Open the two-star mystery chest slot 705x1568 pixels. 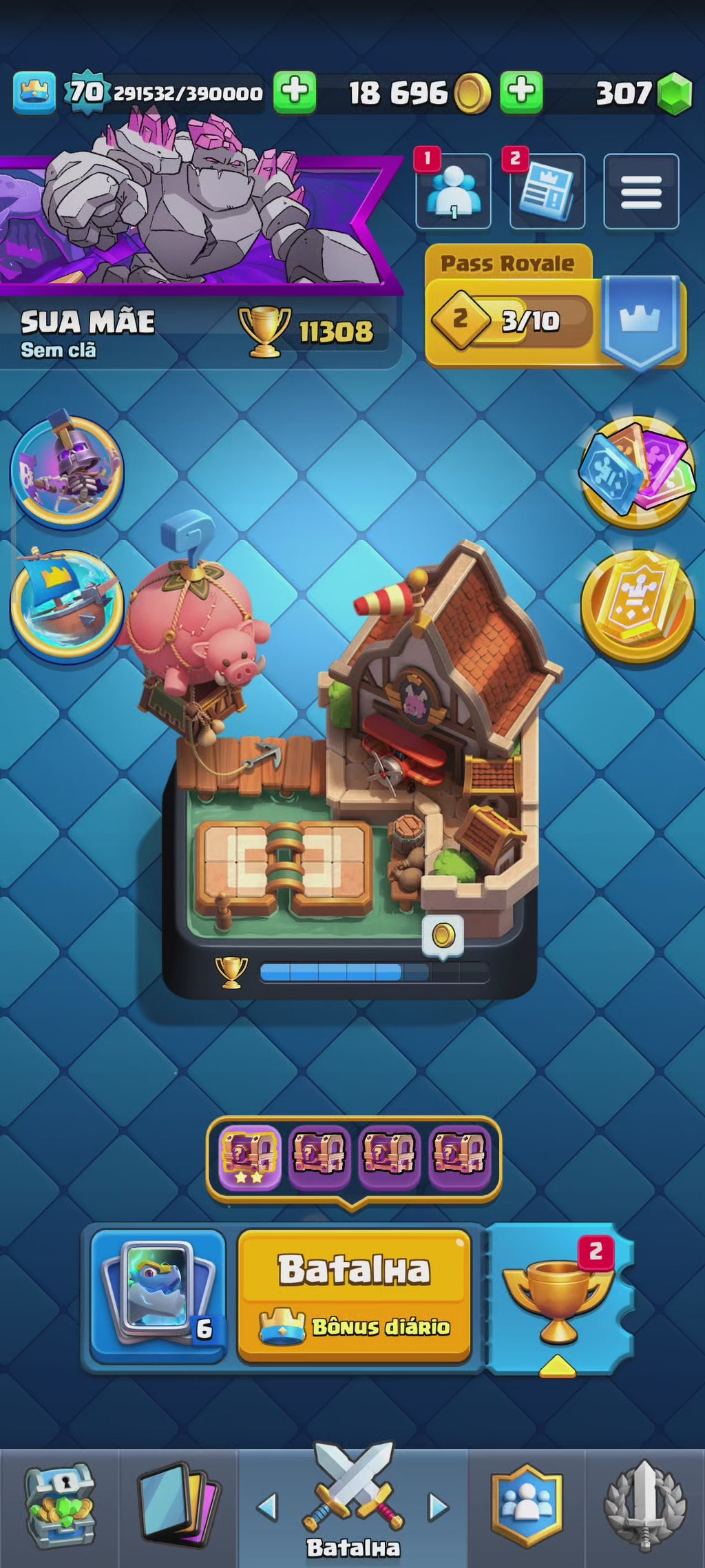(x=249, y=1157)
